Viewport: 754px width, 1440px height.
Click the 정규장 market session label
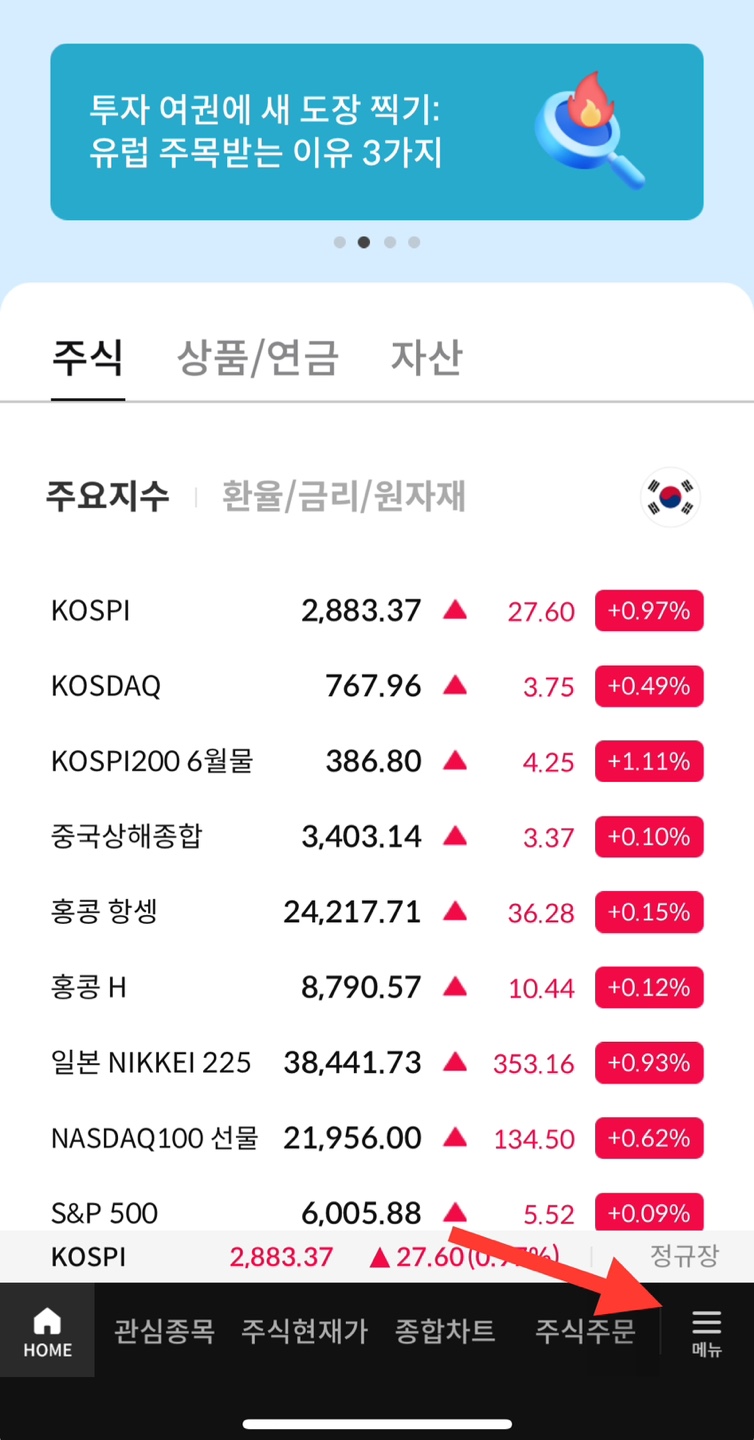(684, 1257)
